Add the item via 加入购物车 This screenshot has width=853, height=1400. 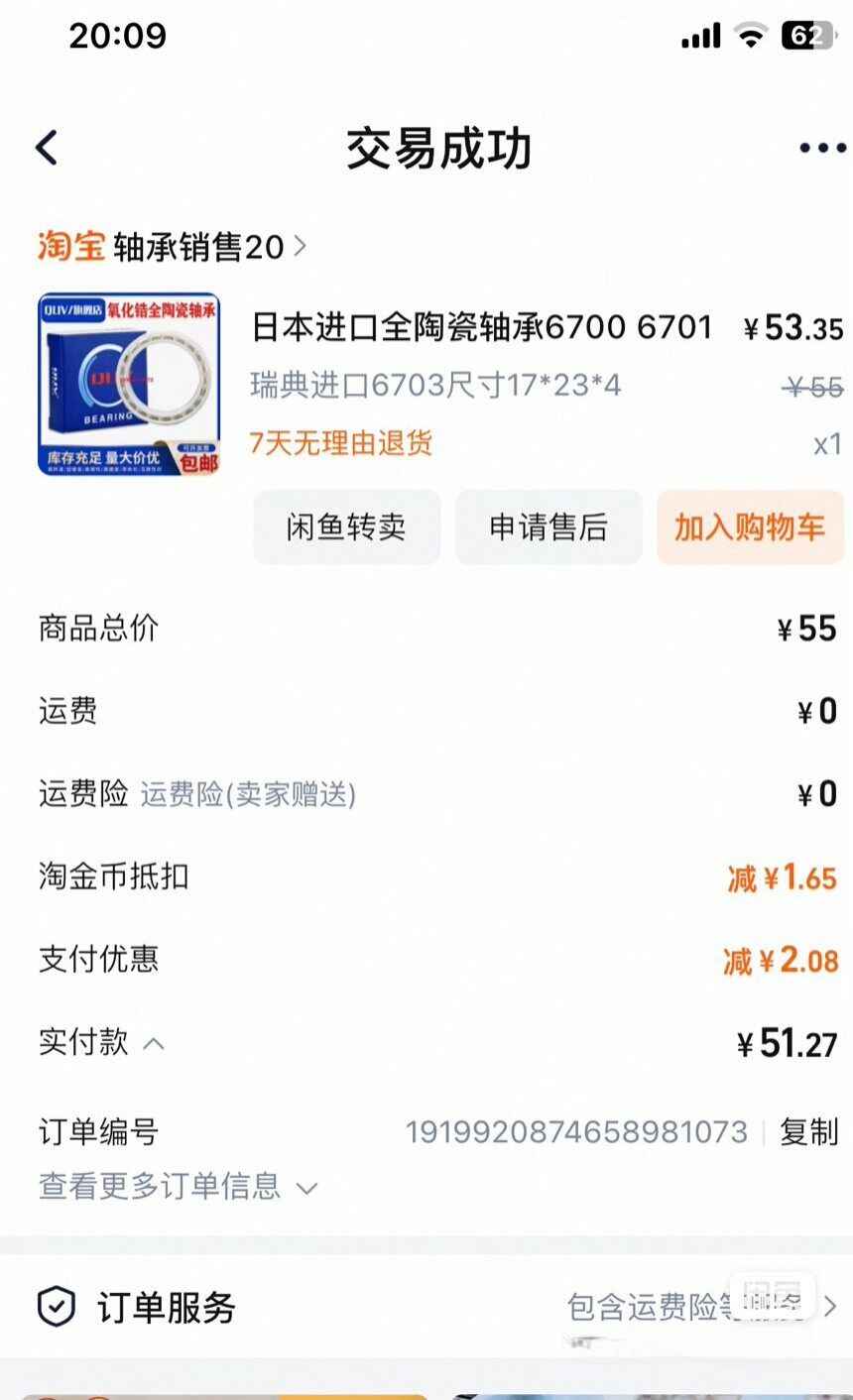click(x=750, y=526)
